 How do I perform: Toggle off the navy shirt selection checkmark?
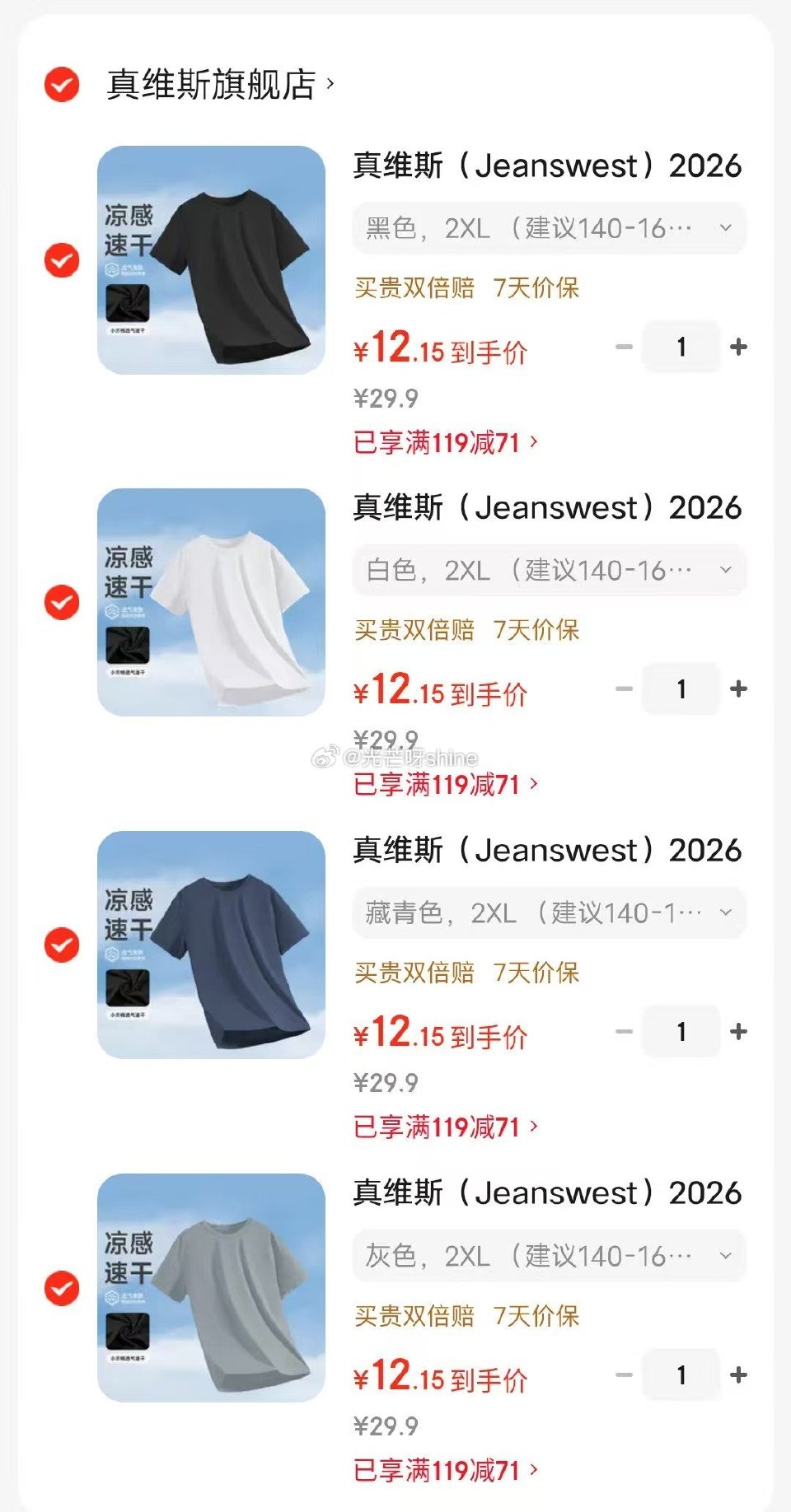[61, 945]
